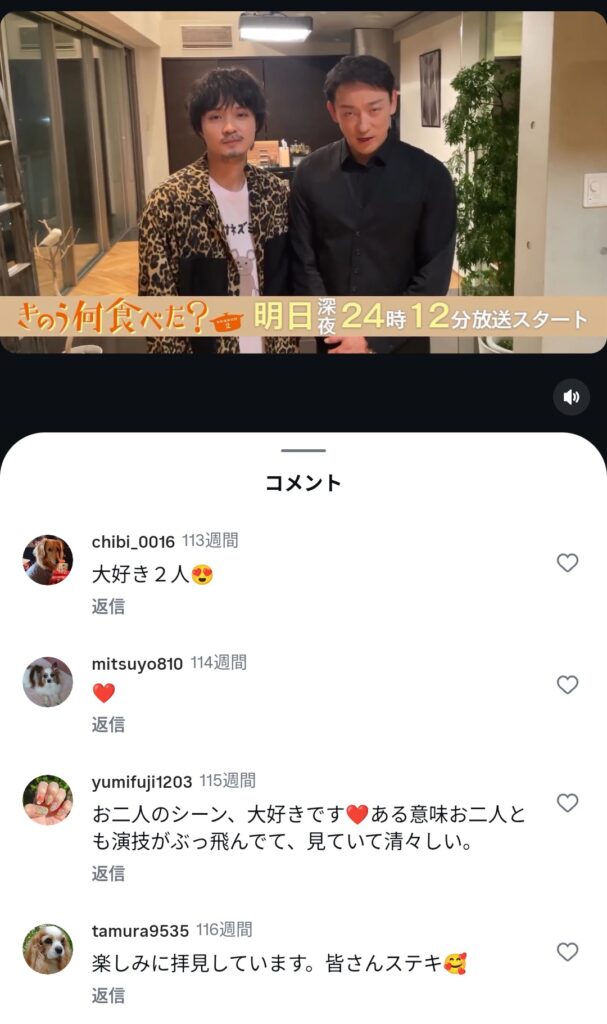The image size is (607, 1024).
Task: Like yumifuji1203's comment
Action: coord(567,803)
